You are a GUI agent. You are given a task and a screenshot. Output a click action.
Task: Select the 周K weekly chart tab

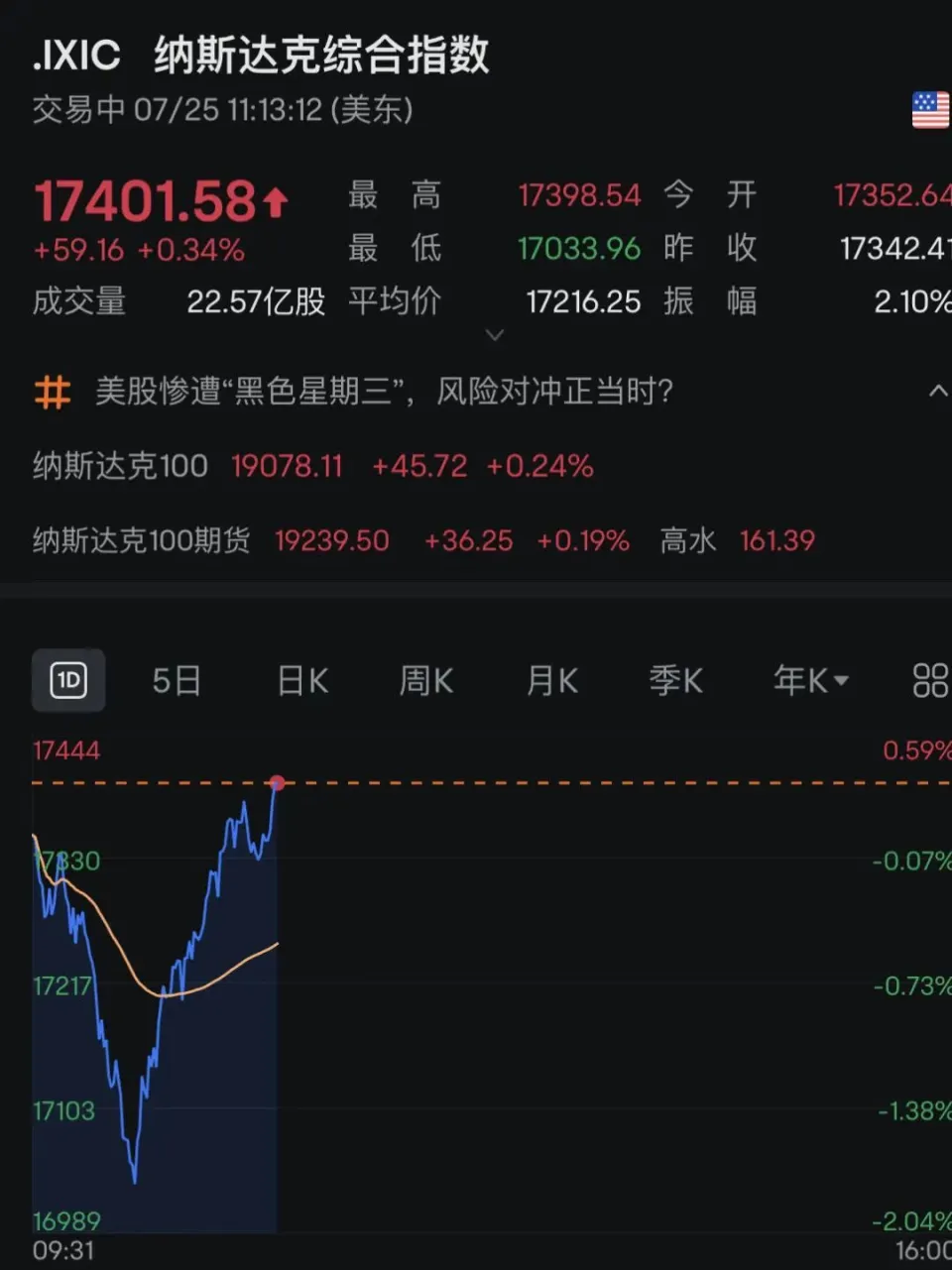(426, 681)
